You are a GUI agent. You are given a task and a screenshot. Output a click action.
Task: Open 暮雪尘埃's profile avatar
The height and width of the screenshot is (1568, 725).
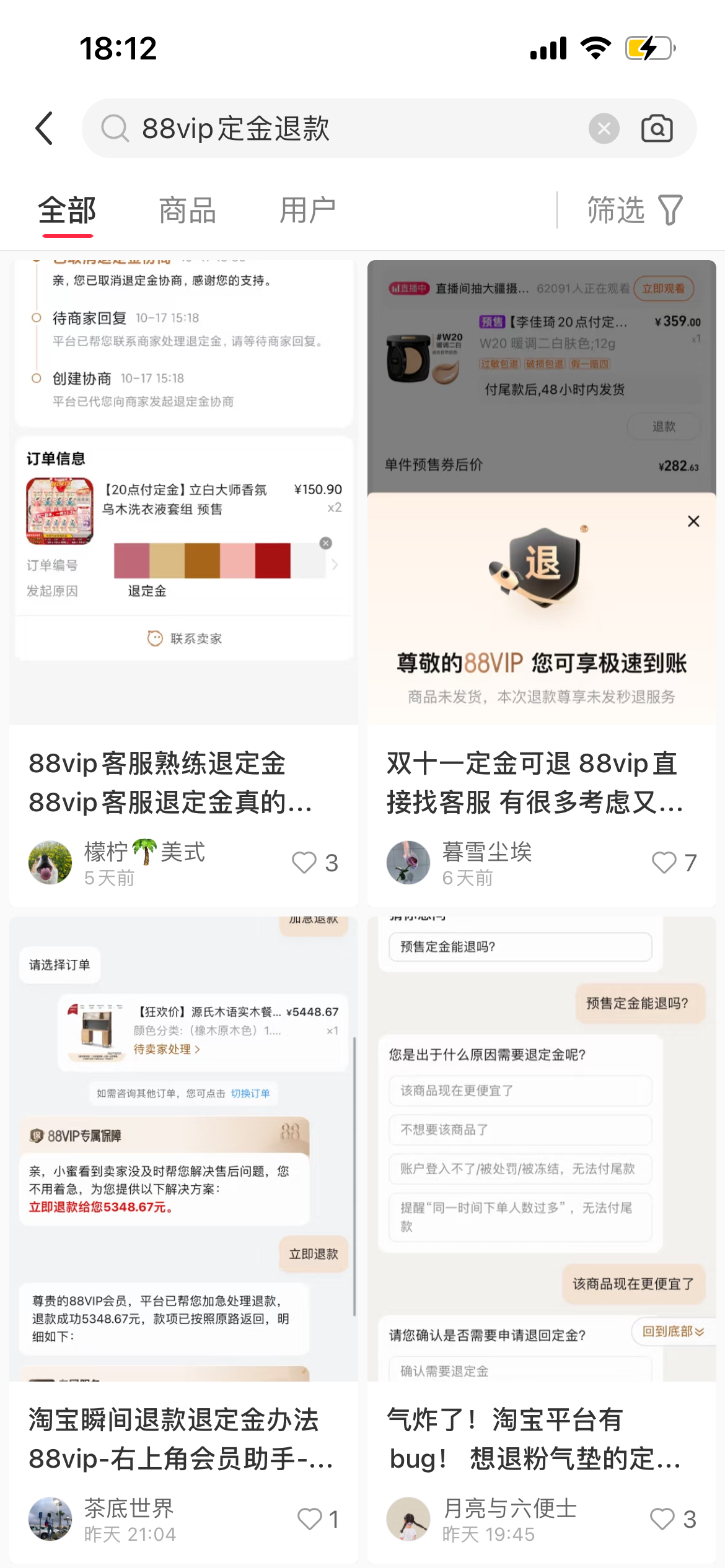[408, 862]
